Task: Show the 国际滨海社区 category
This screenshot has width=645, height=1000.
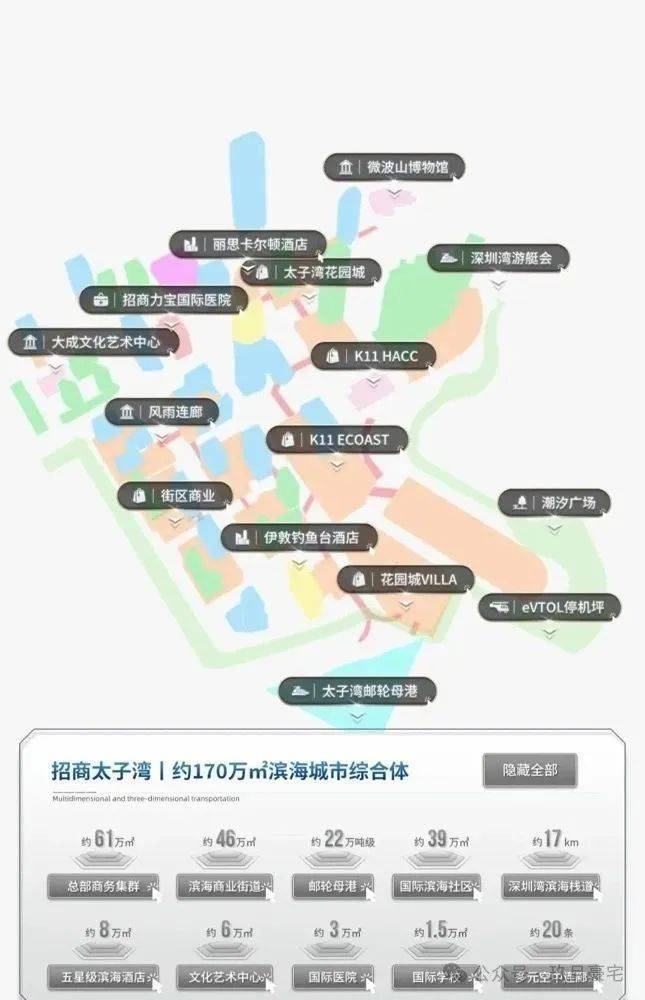Action: point(437,886)
